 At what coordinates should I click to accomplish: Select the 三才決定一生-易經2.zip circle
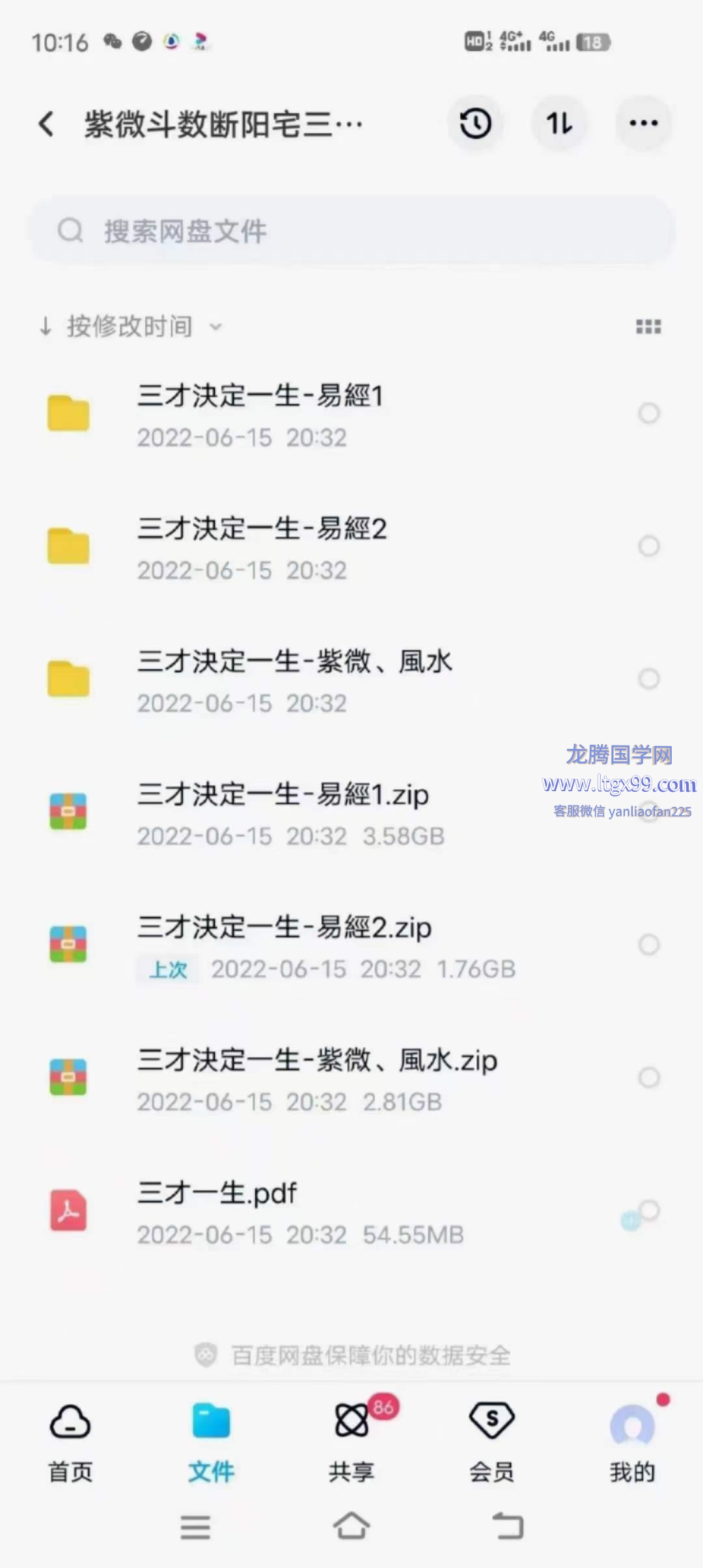tap(649, 945)
